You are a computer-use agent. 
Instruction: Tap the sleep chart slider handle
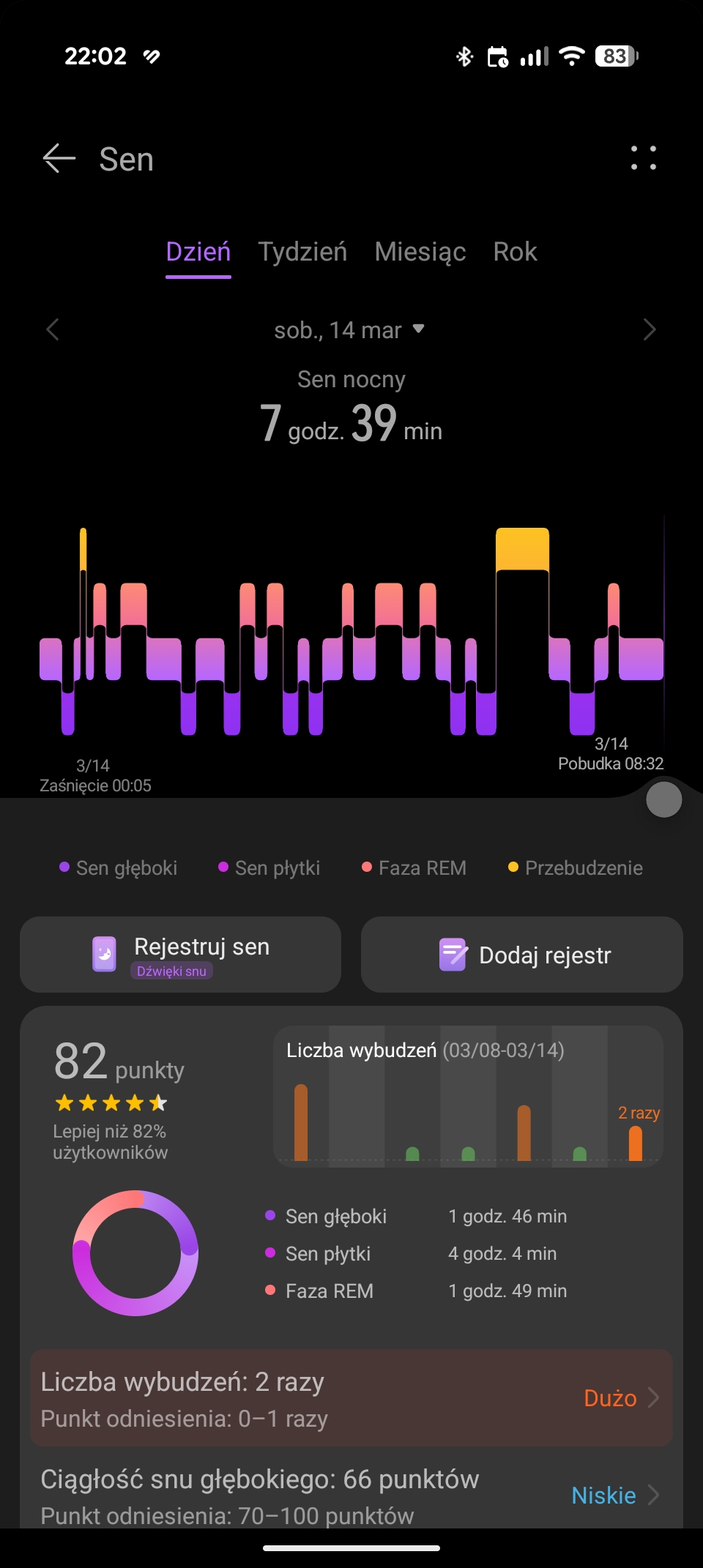click(664, 799)
